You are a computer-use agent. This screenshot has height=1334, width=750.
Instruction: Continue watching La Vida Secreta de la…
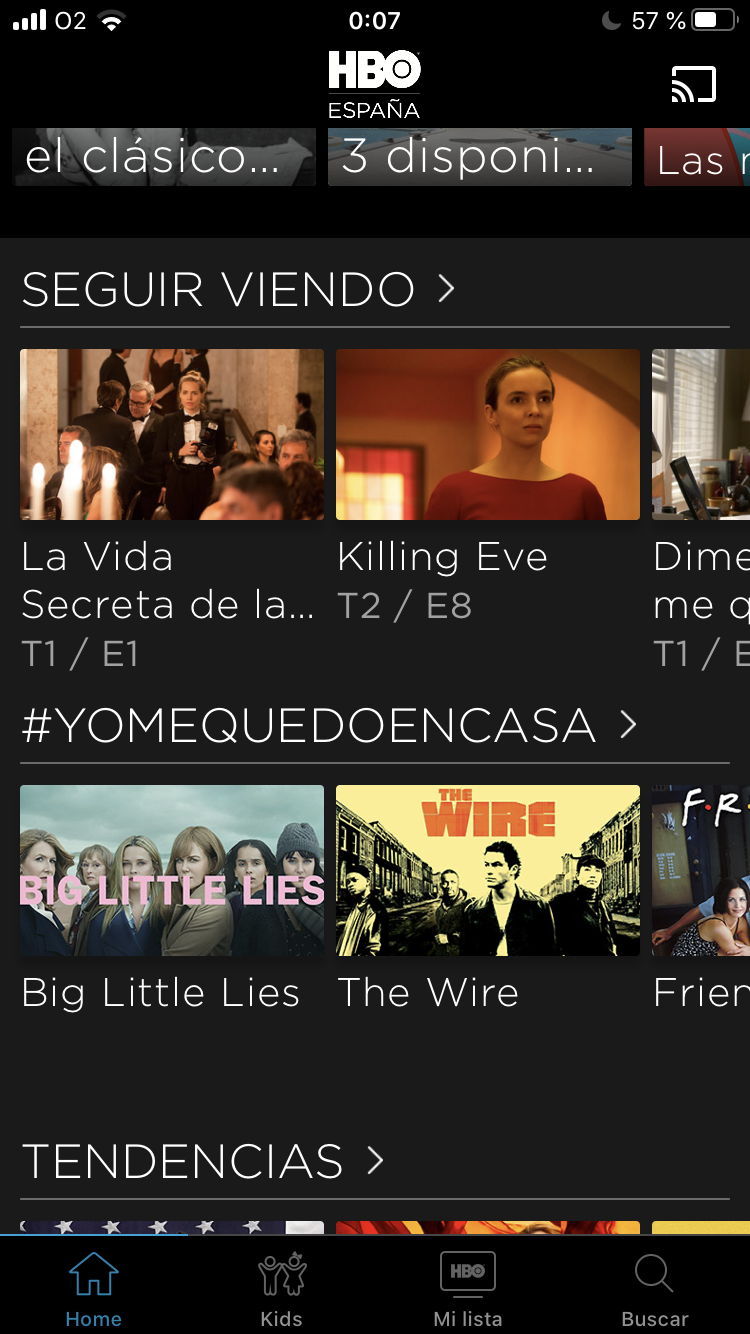pos(172,435)
